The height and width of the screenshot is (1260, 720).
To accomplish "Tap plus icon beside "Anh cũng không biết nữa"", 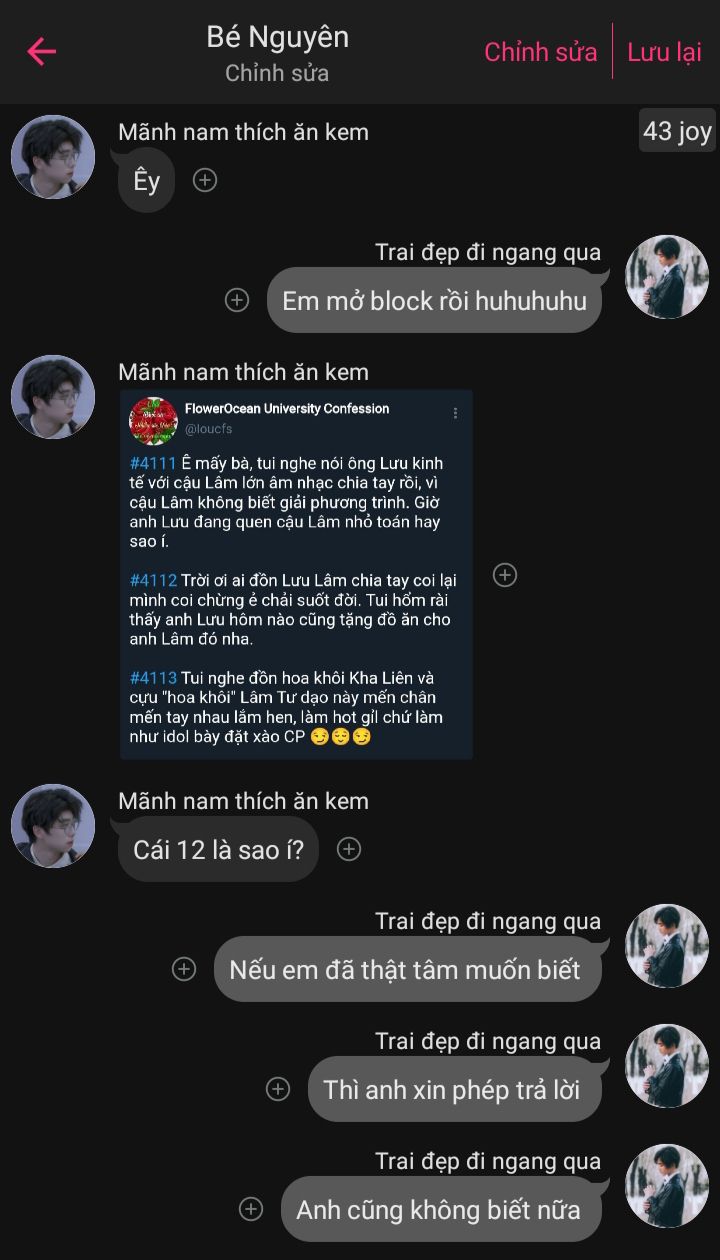I will pyautogui.click(x=251, y=1209).
